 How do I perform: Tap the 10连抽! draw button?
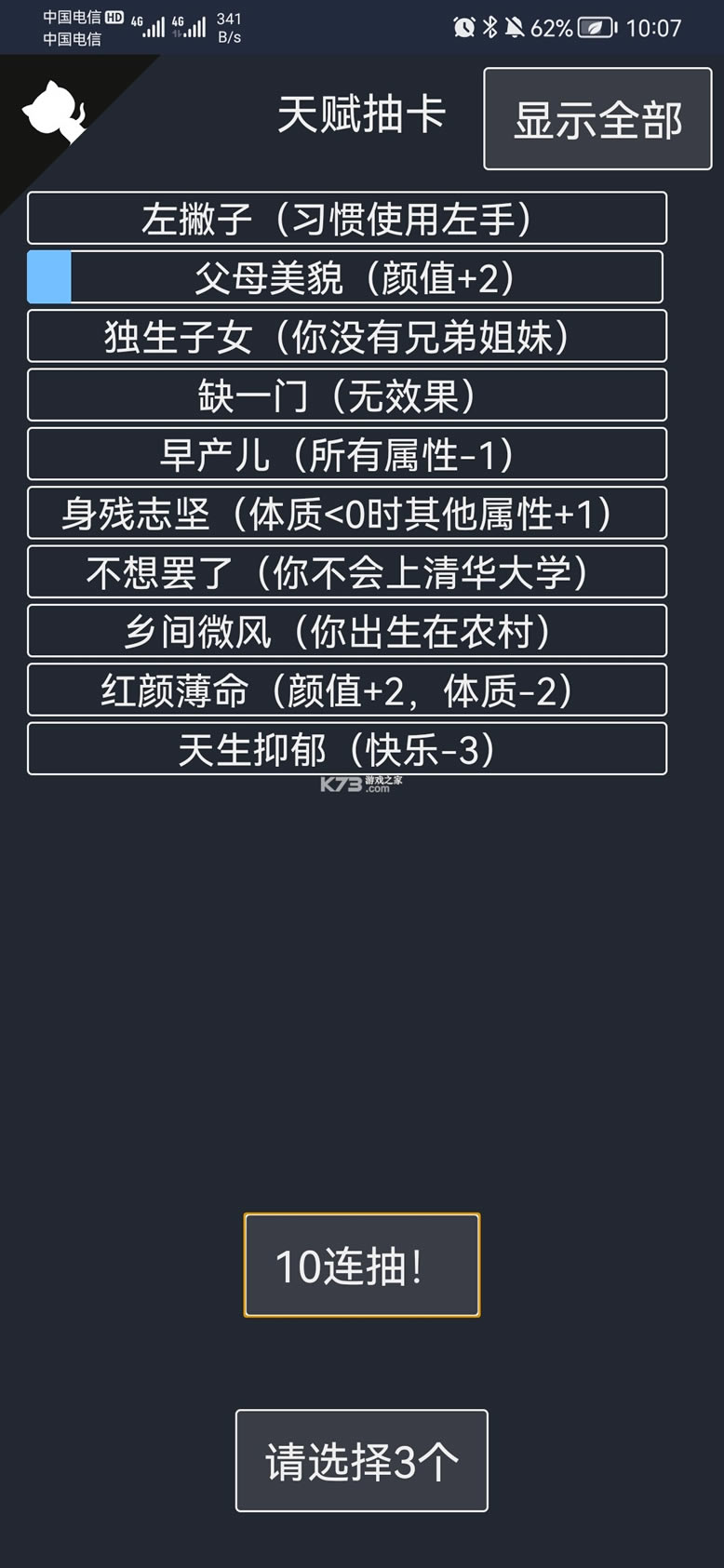click(362, 1265)
